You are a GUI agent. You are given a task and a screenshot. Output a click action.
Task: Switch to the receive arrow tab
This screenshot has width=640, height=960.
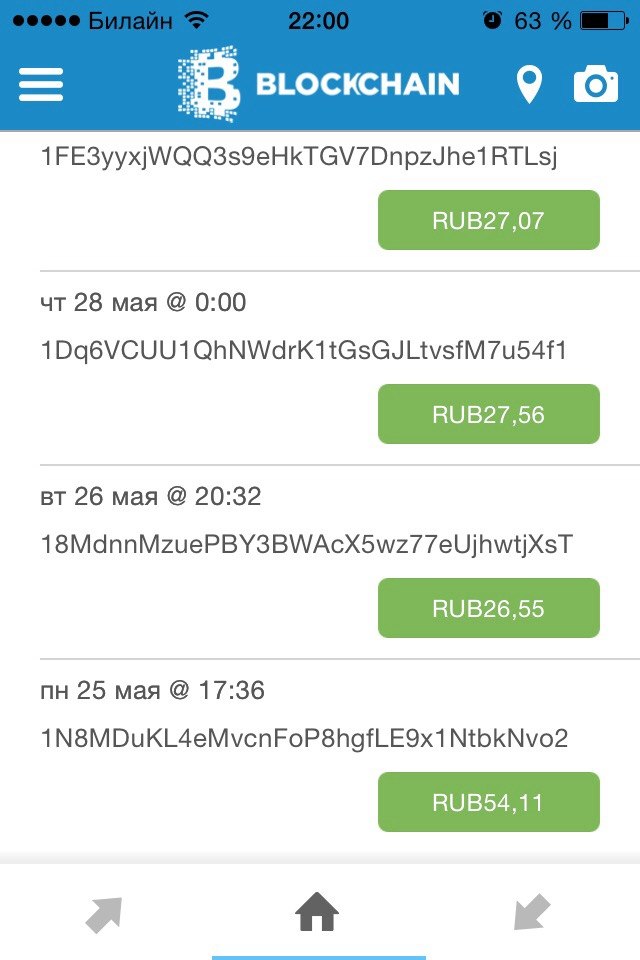point(532,914)
